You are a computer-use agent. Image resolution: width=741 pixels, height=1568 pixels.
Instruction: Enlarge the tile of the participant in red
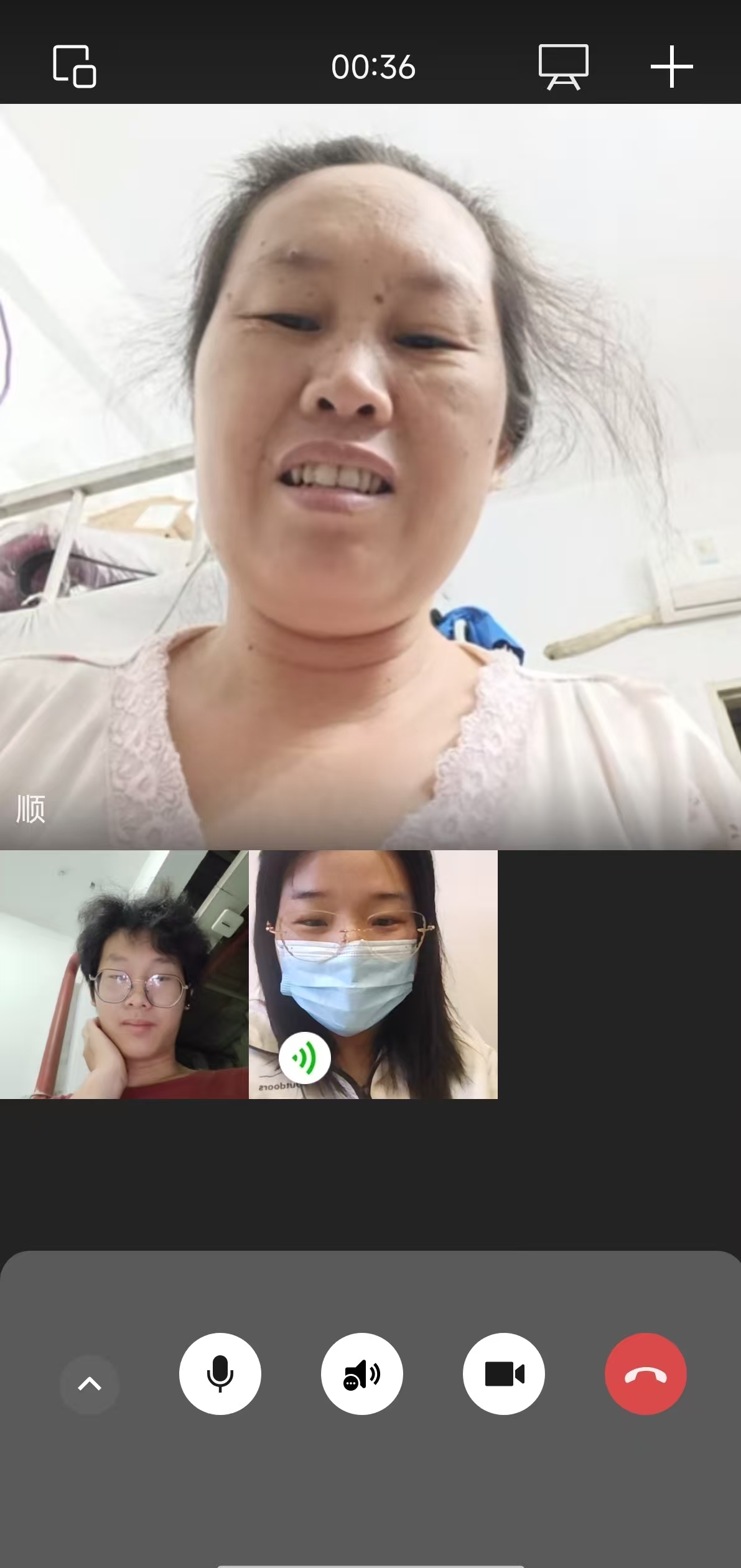(124, 974)
